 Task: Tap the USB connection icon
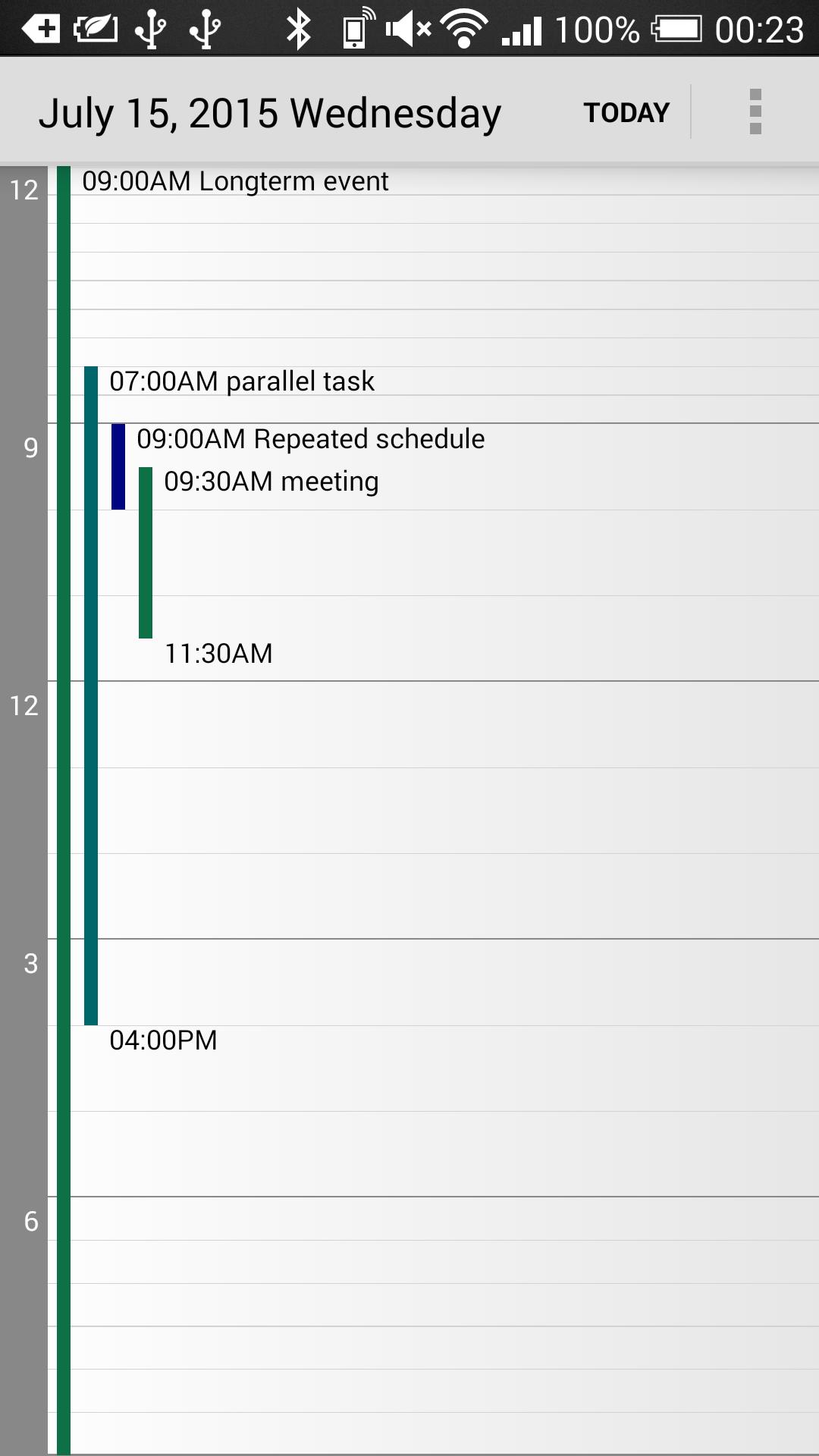(x=152, y=27)
